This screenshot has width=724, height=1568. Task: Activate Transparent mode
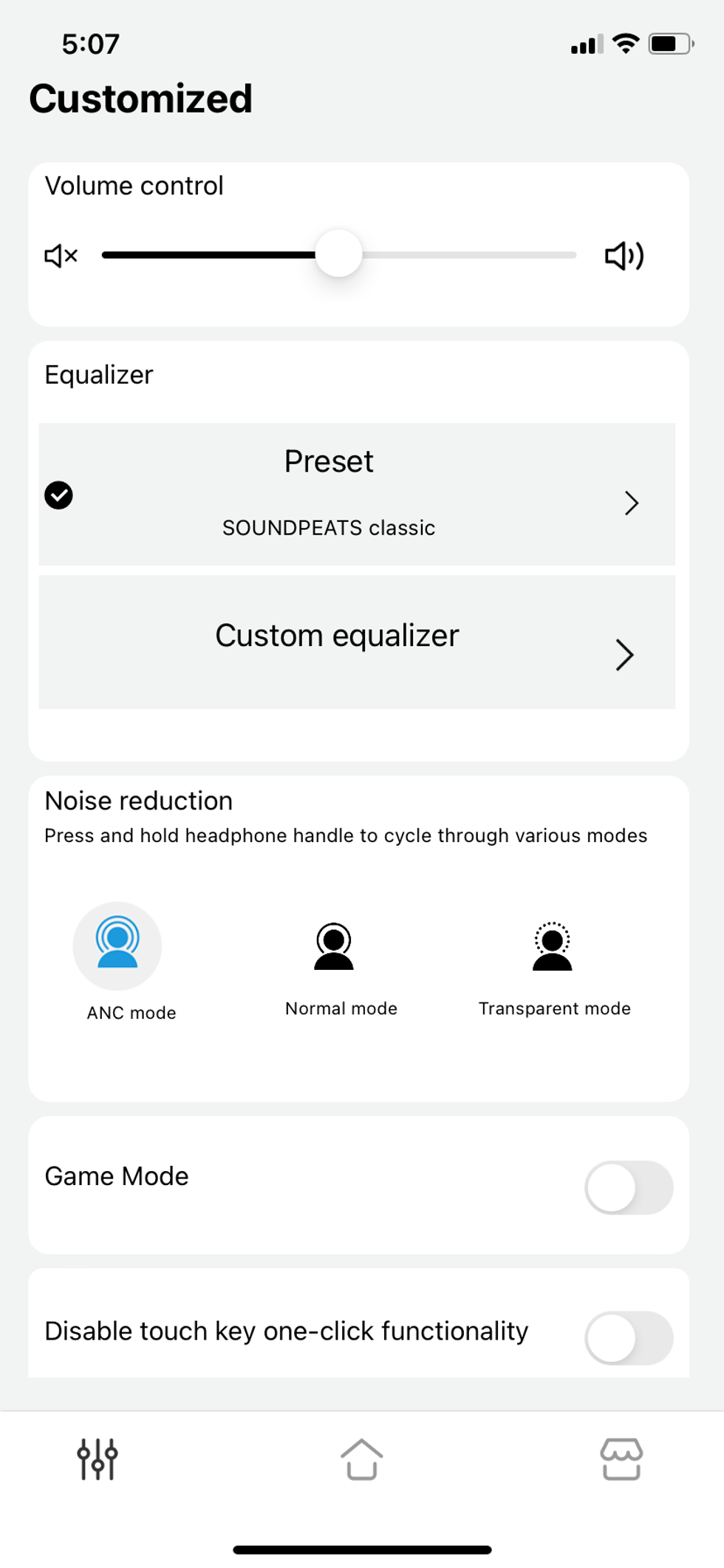(553, 948)
